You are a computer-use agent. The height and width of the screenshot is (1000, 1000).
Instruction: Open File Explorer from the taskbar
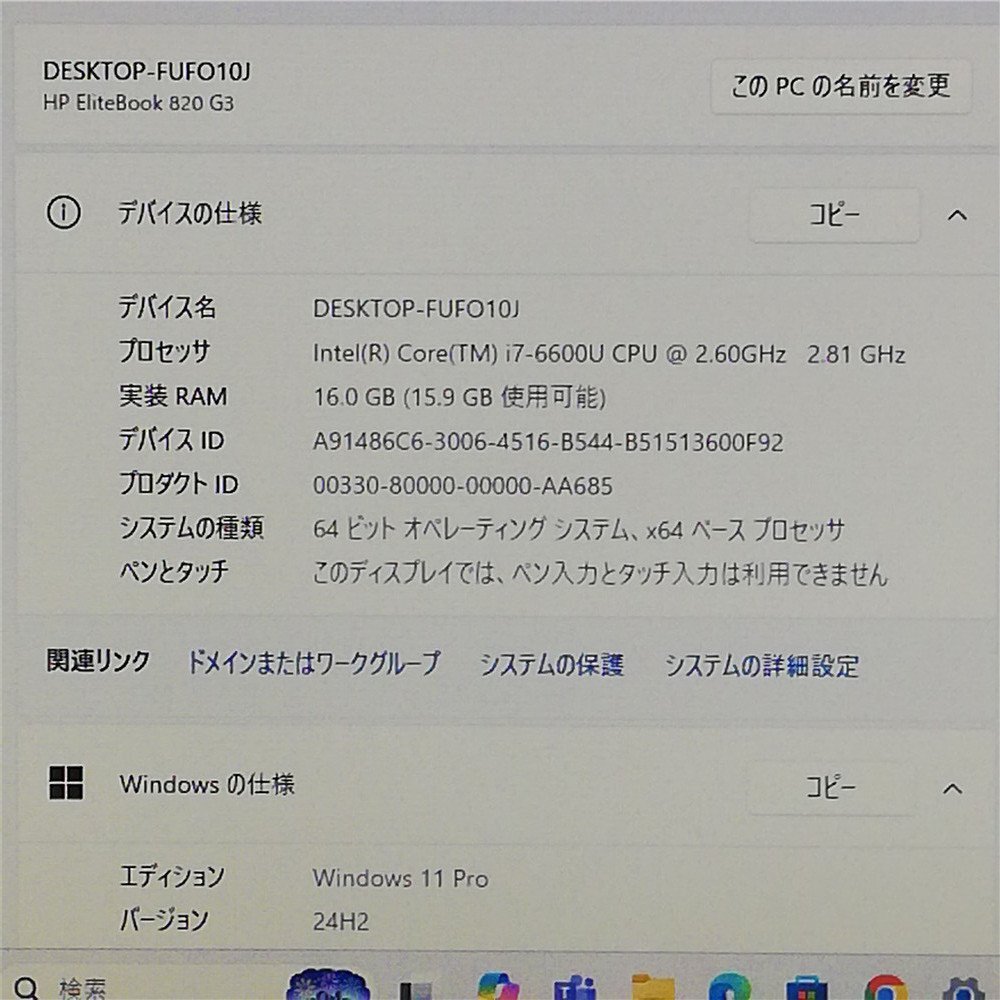tap(652, 988)
